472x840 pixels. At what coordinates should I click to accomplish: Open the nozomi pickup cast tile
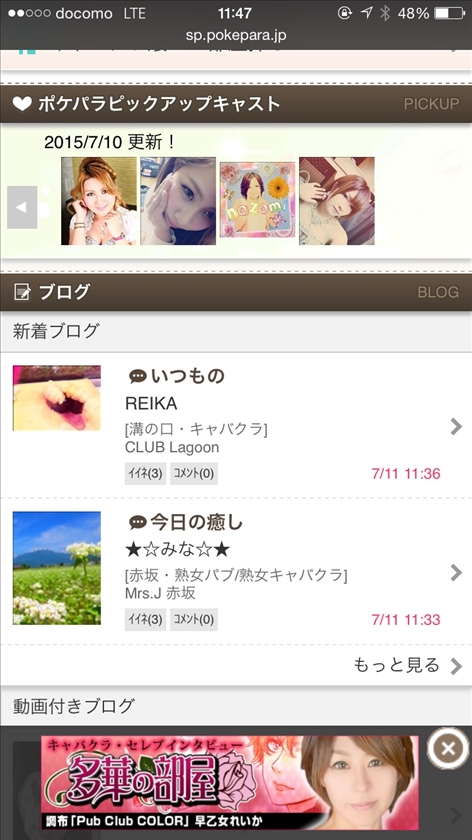coord(257,200)
